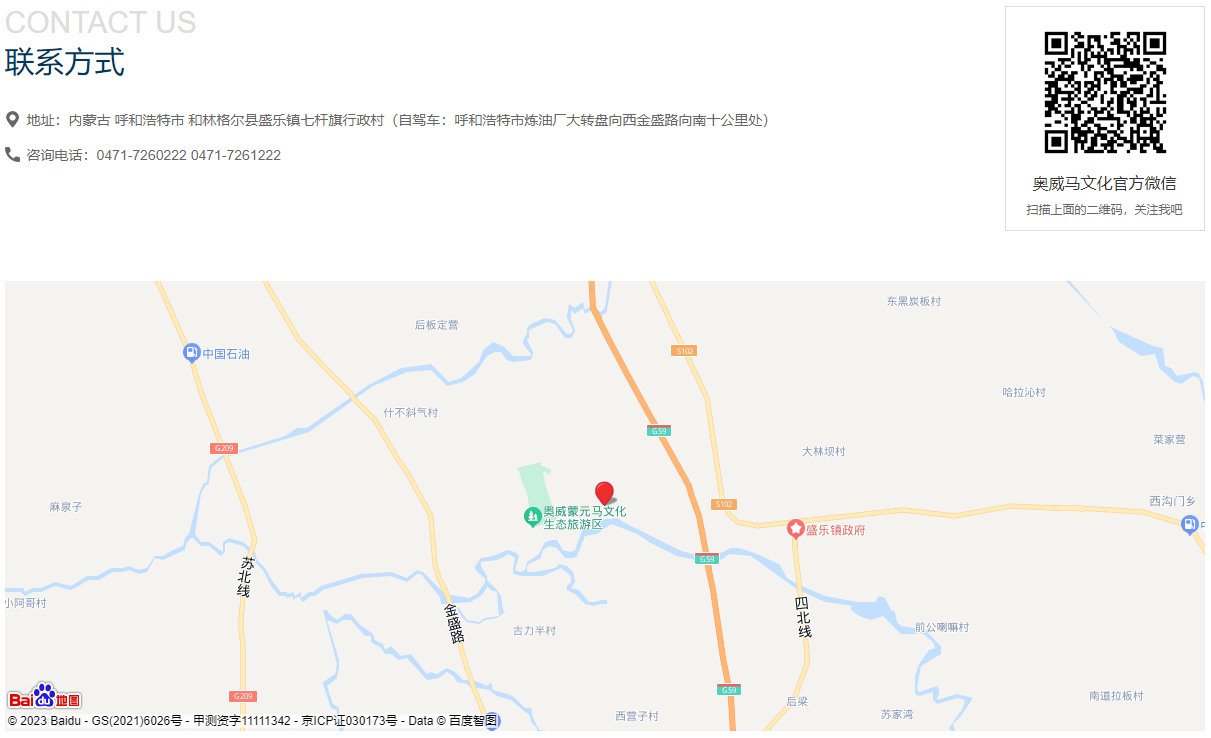Select the 中国石油 gas station marker
The width and height of the screenshot is (1211, 738).
click(192, 353)
